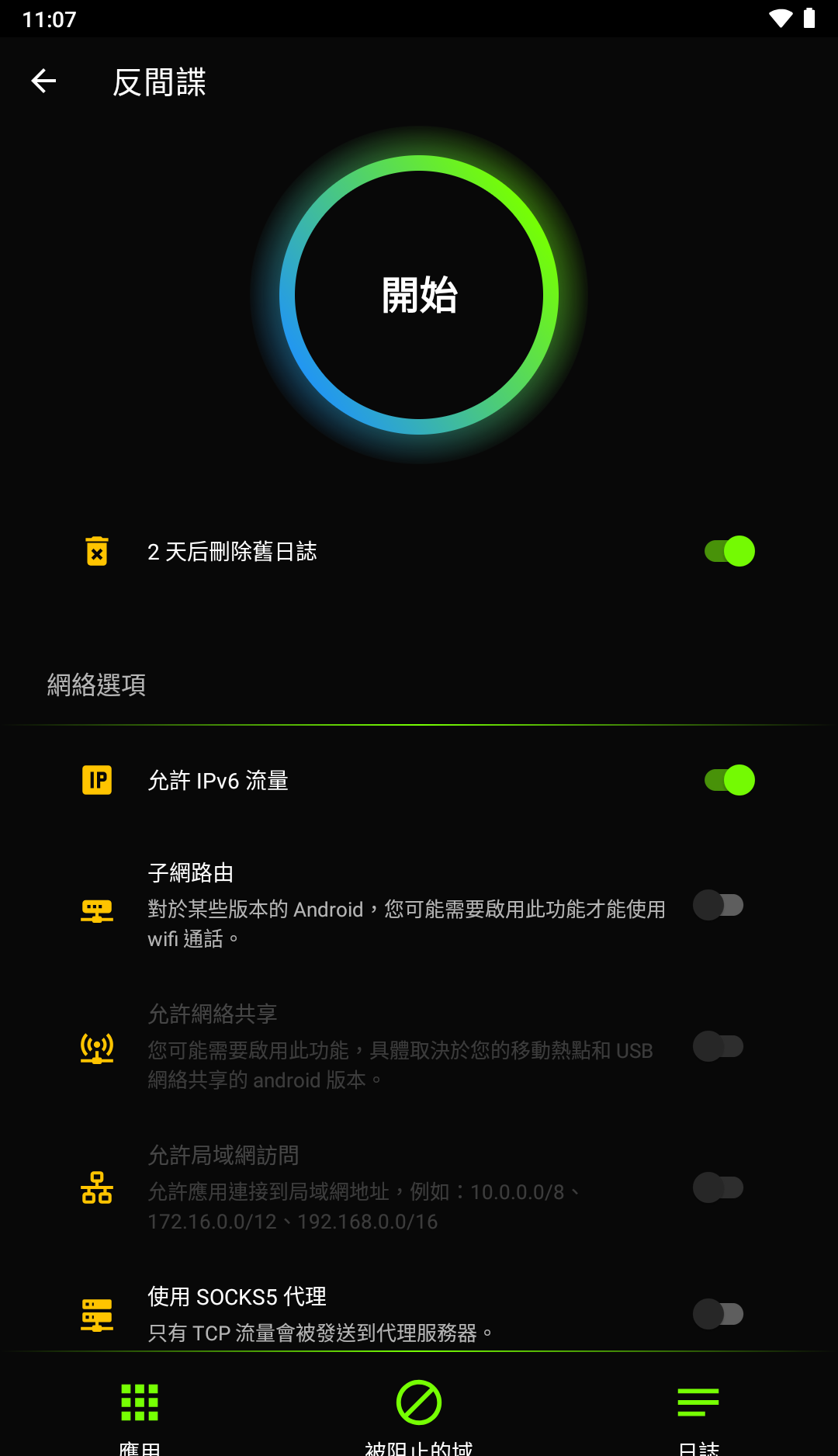The height and width of the screenshot is (1456, 838).
Task: Click the subnet routing network icon
Action: 96,910
